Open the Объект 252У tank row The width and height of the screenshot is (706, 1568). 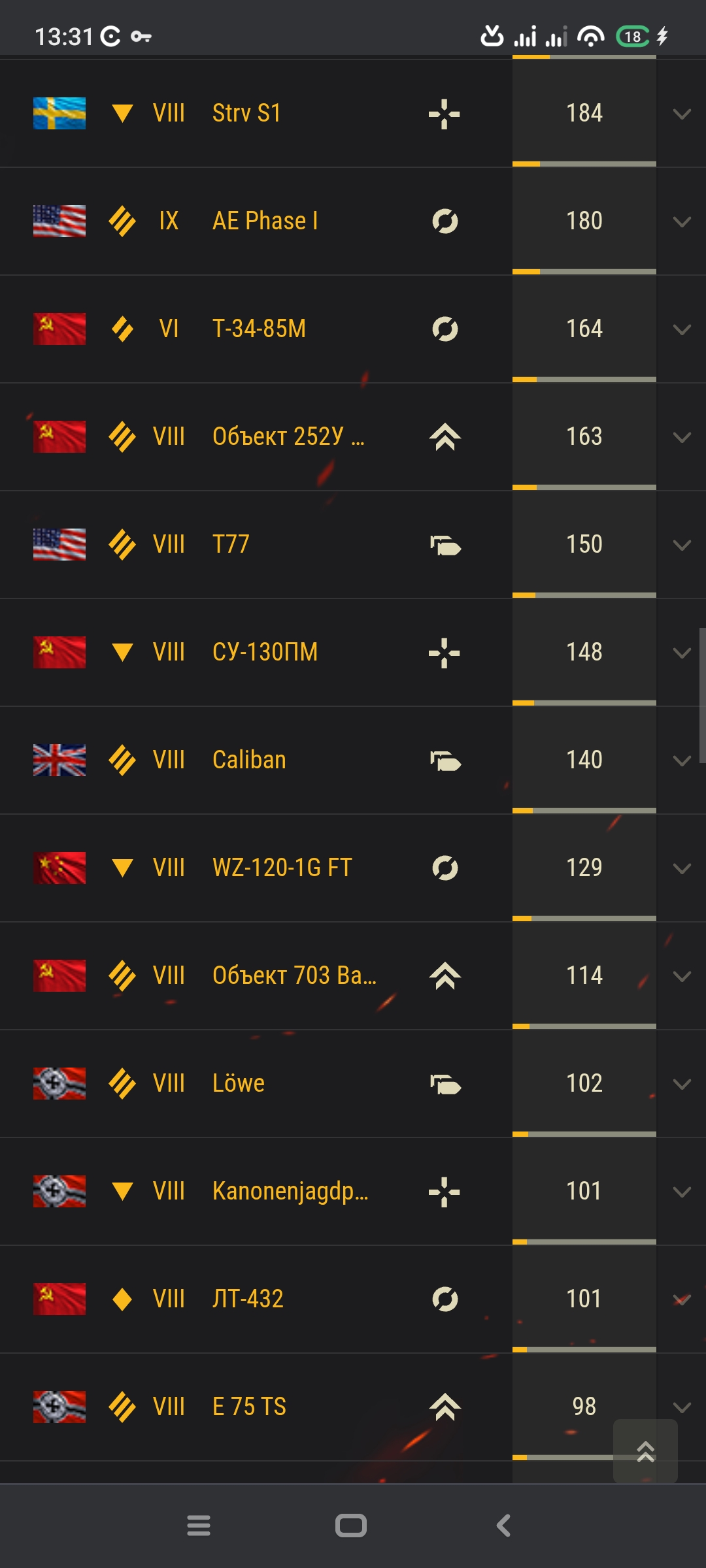coord(353,436)
